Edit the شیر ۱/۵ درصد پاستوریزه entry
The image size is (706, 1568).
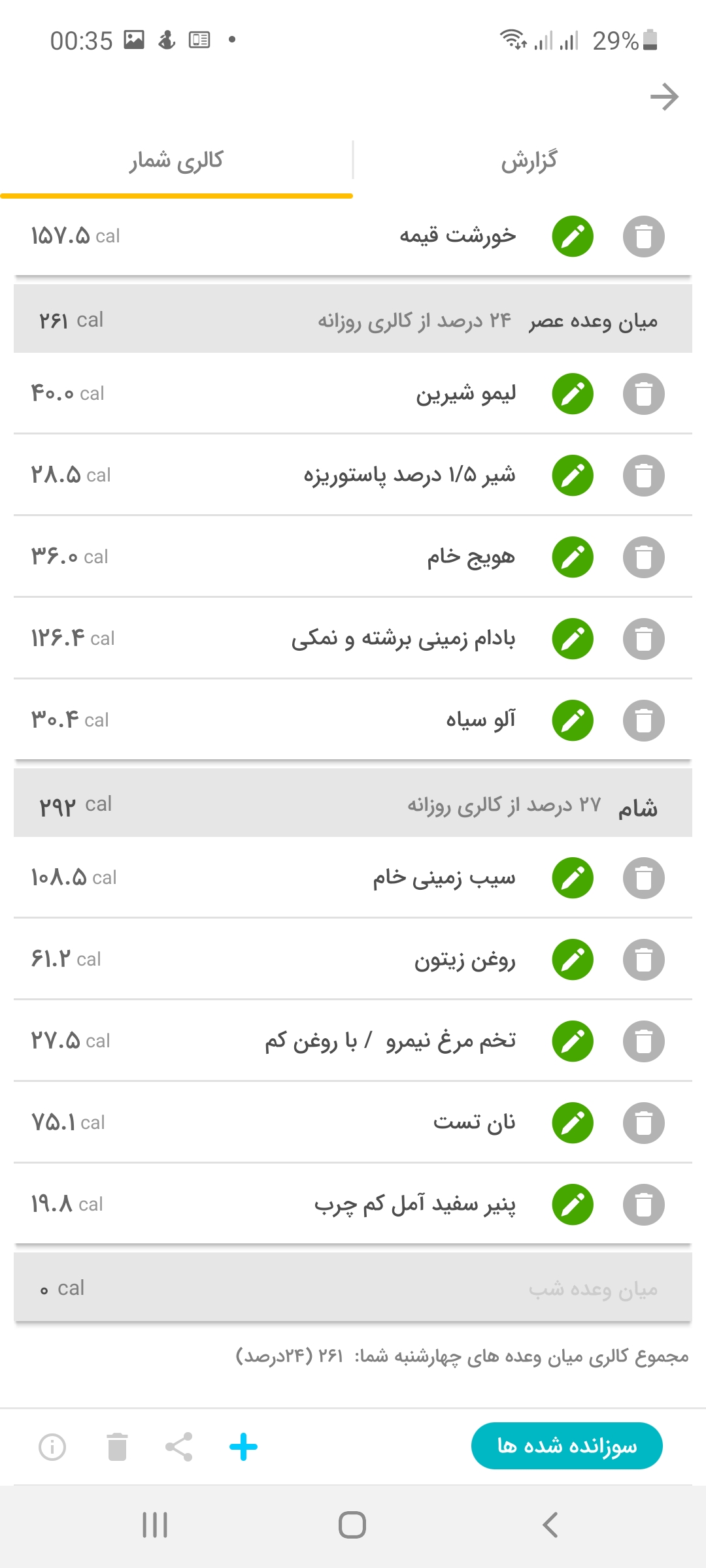(x=573, y=475)
